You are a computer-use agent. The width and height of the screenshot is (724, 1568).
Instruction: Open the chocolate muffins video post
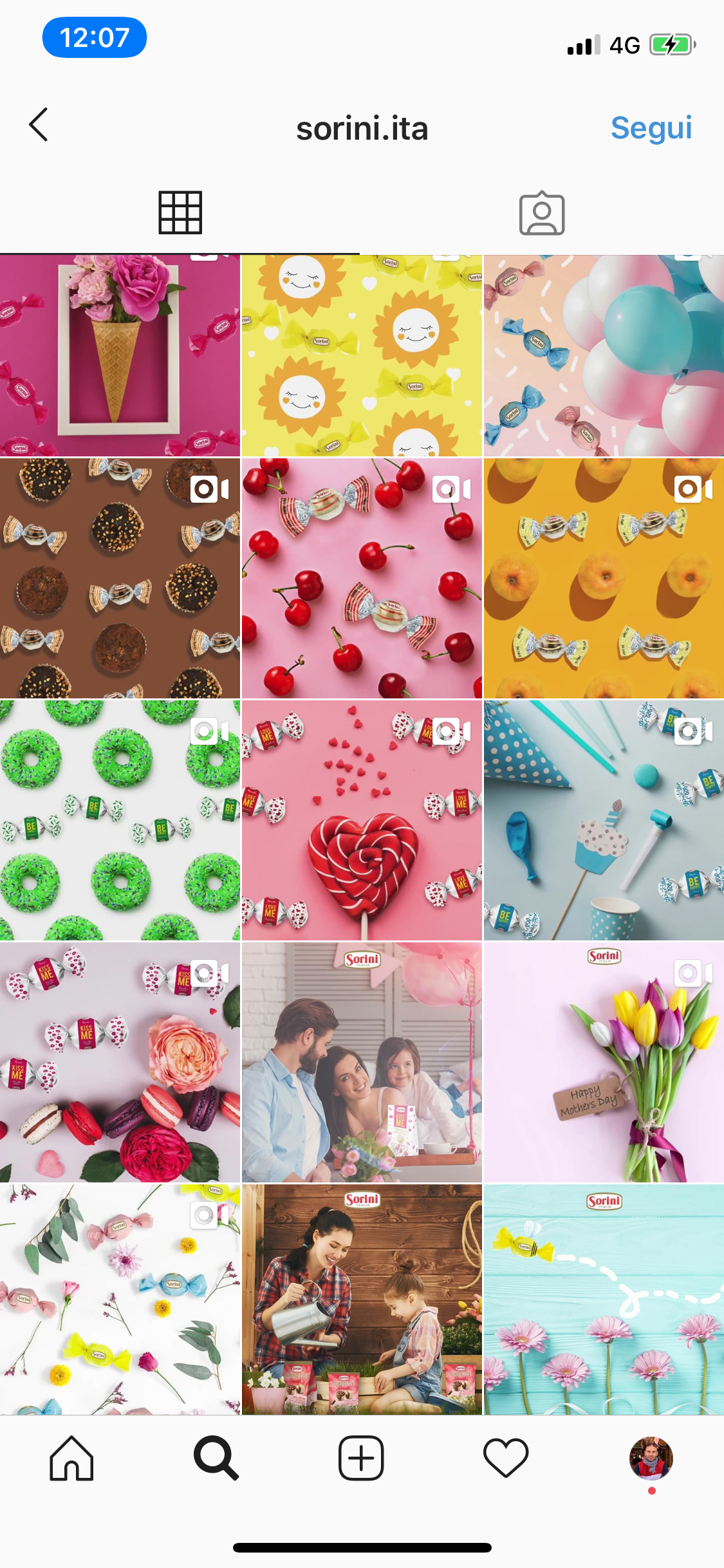pos(120,578)
